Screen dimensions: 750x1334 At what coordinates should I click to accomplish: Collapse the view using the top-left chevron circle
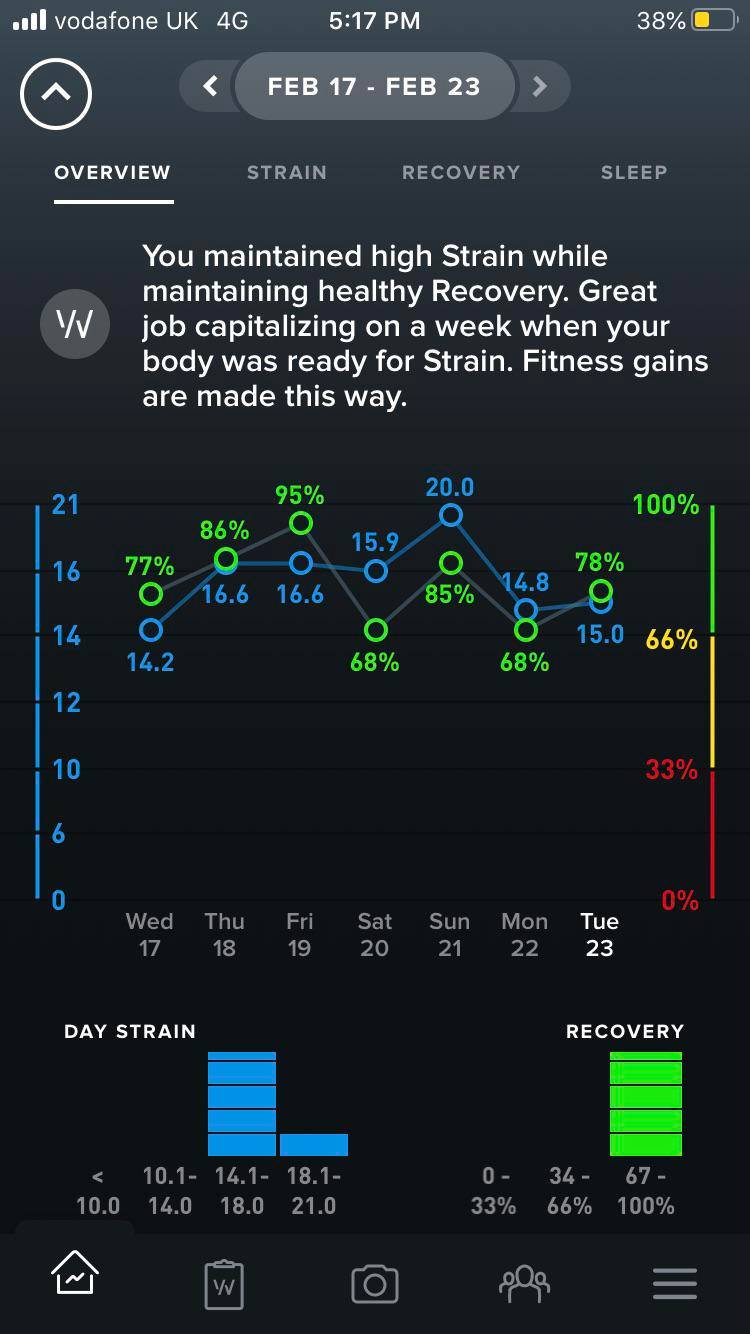[x=56, y=93]
